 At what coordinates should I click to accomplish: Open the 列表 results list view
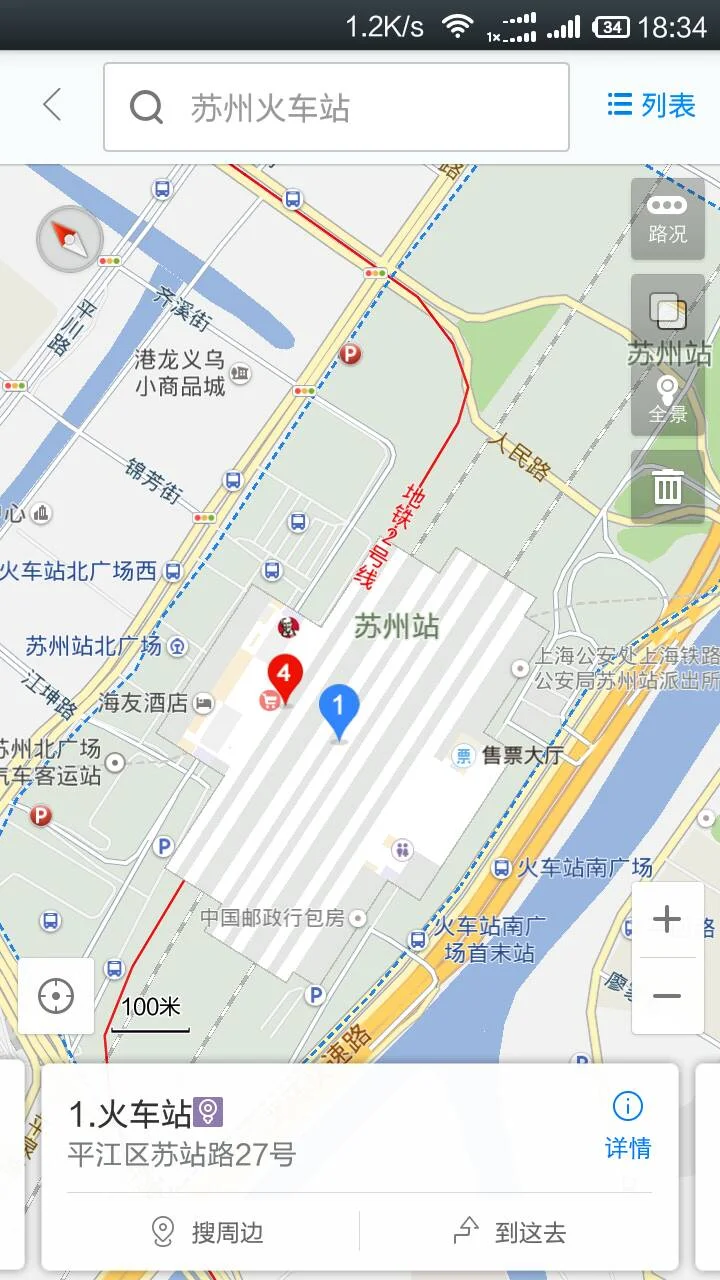651,106
